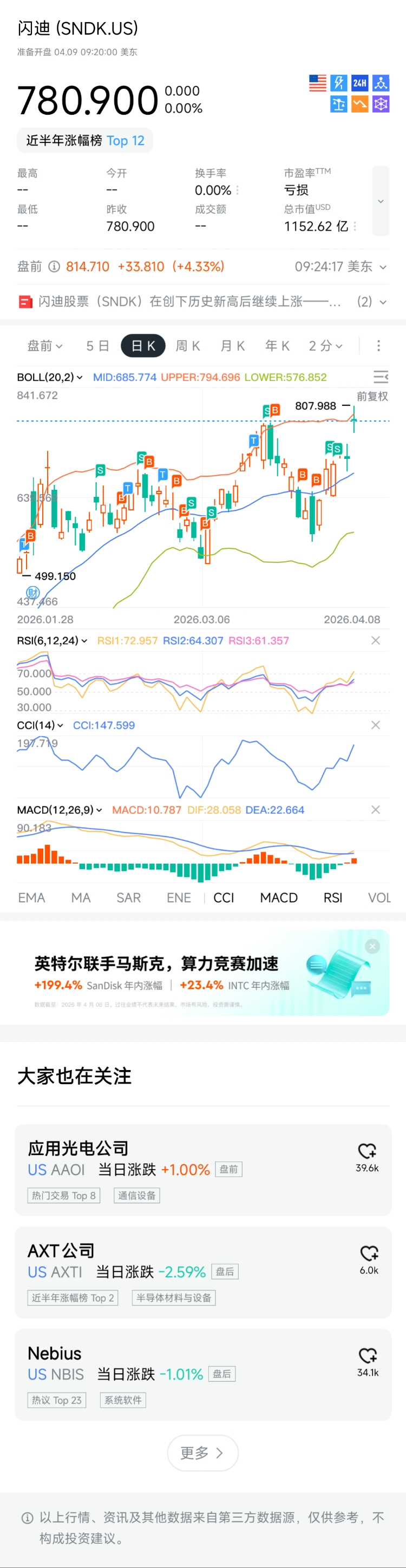Add 应用光电公司 AAOI to watchlist
Viewport: 406px width, 1568px height.
tap(367, 1151)
